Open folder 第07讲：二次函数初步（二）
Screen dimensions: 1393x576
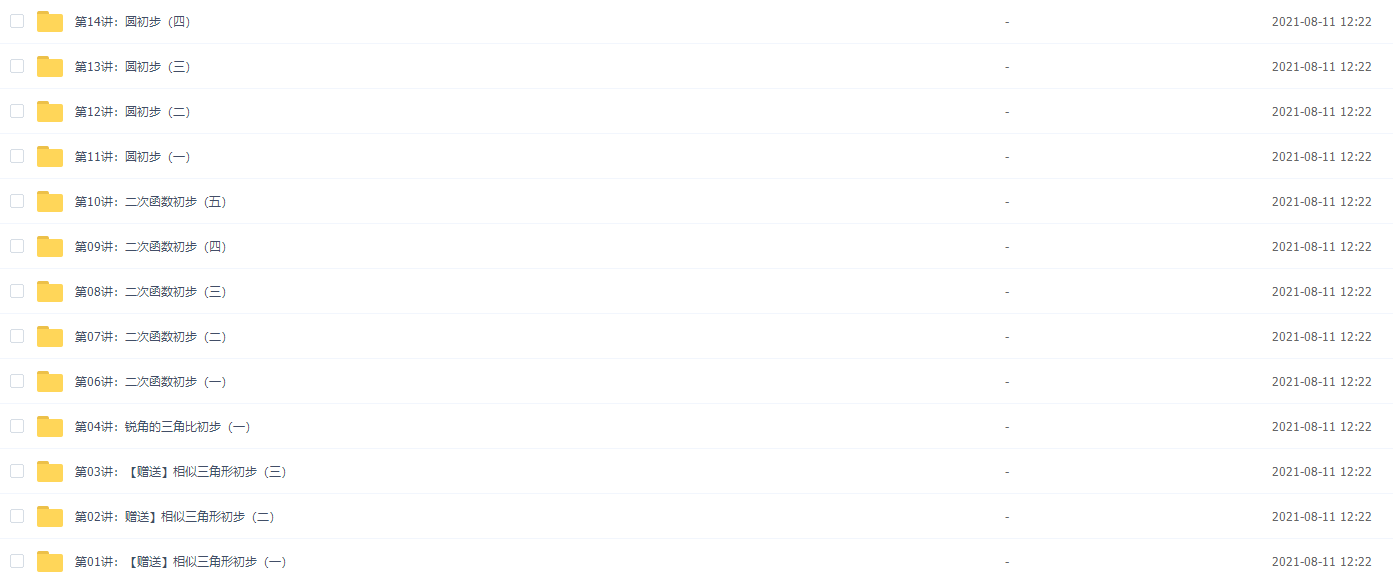150,337
